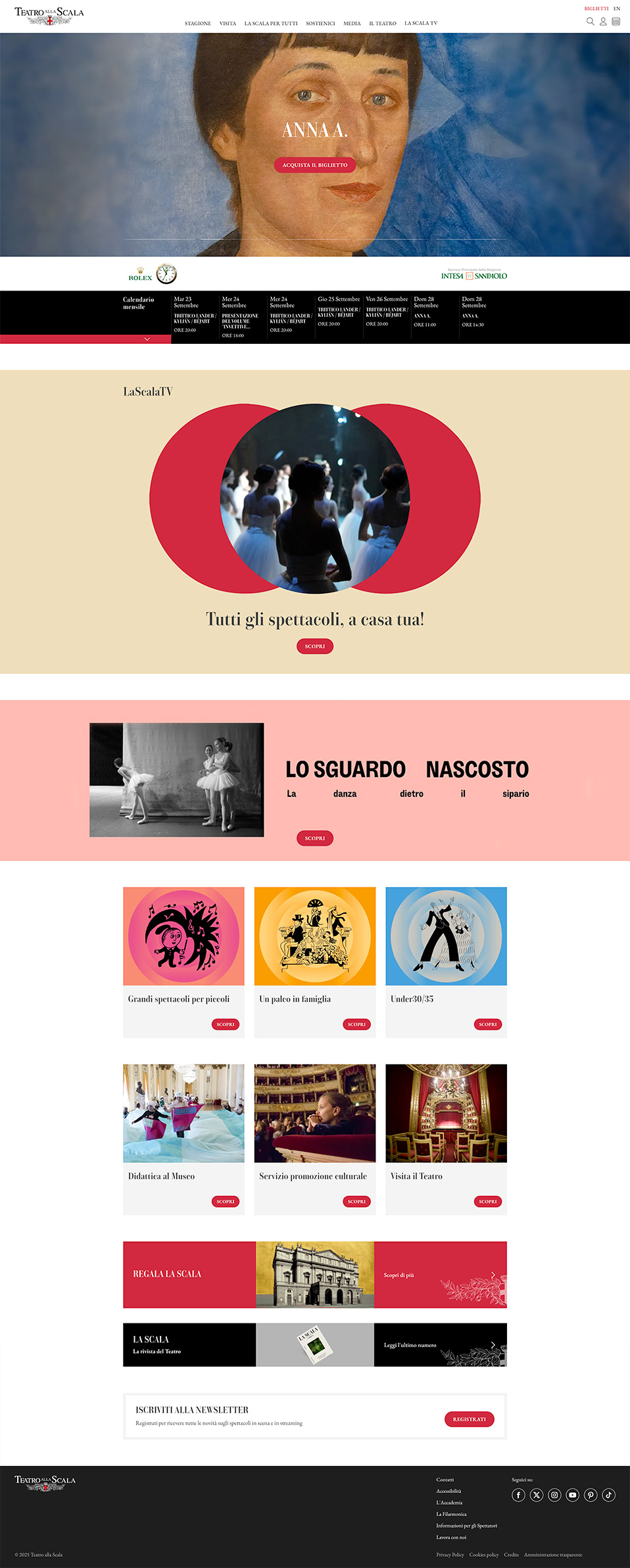
Task: Open the search magnifier icon
Action: (590, 21)
